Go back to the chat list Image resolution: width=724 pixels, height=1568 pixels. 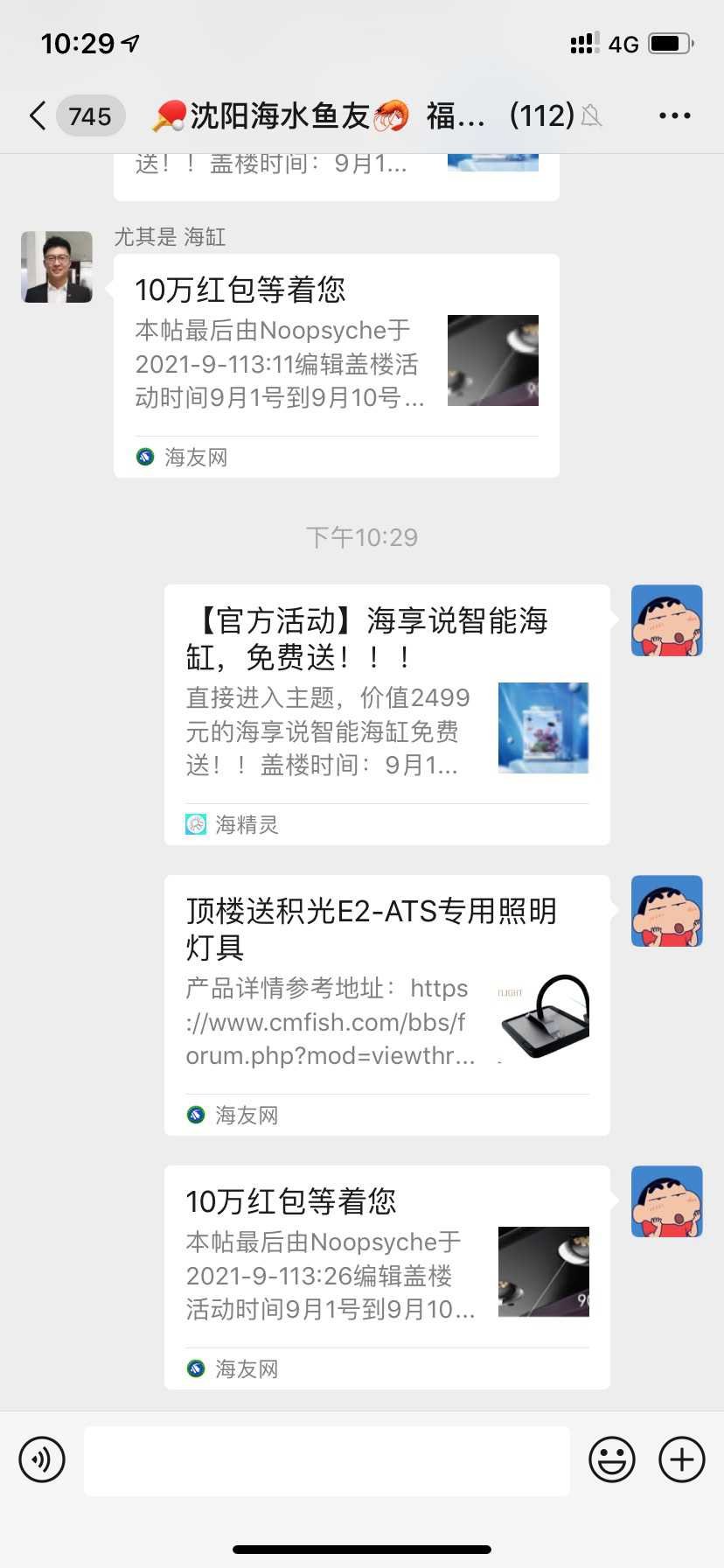[38, 115]
